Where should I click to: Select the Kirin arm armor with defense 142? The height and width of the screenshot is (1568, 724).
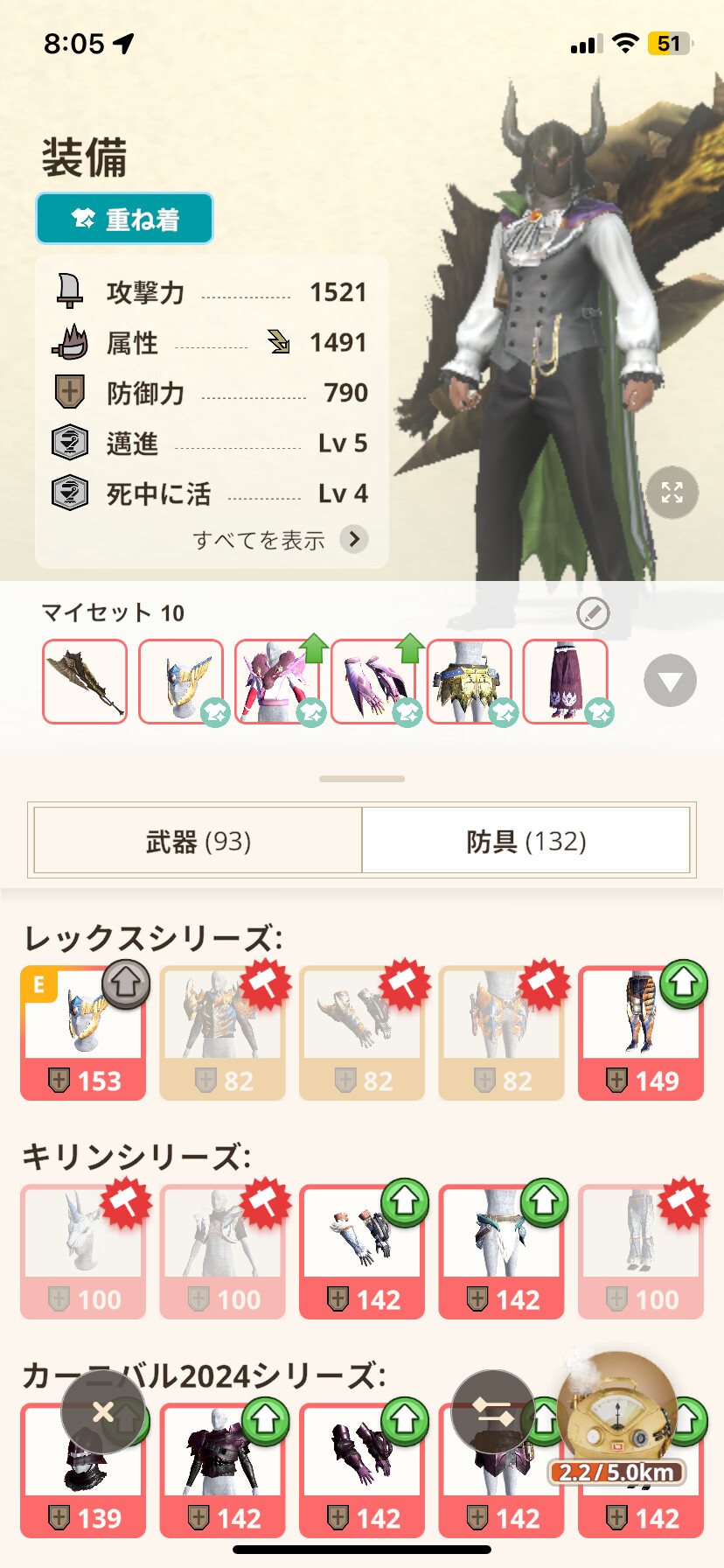pyautogui.click(x=362, y=1252)
